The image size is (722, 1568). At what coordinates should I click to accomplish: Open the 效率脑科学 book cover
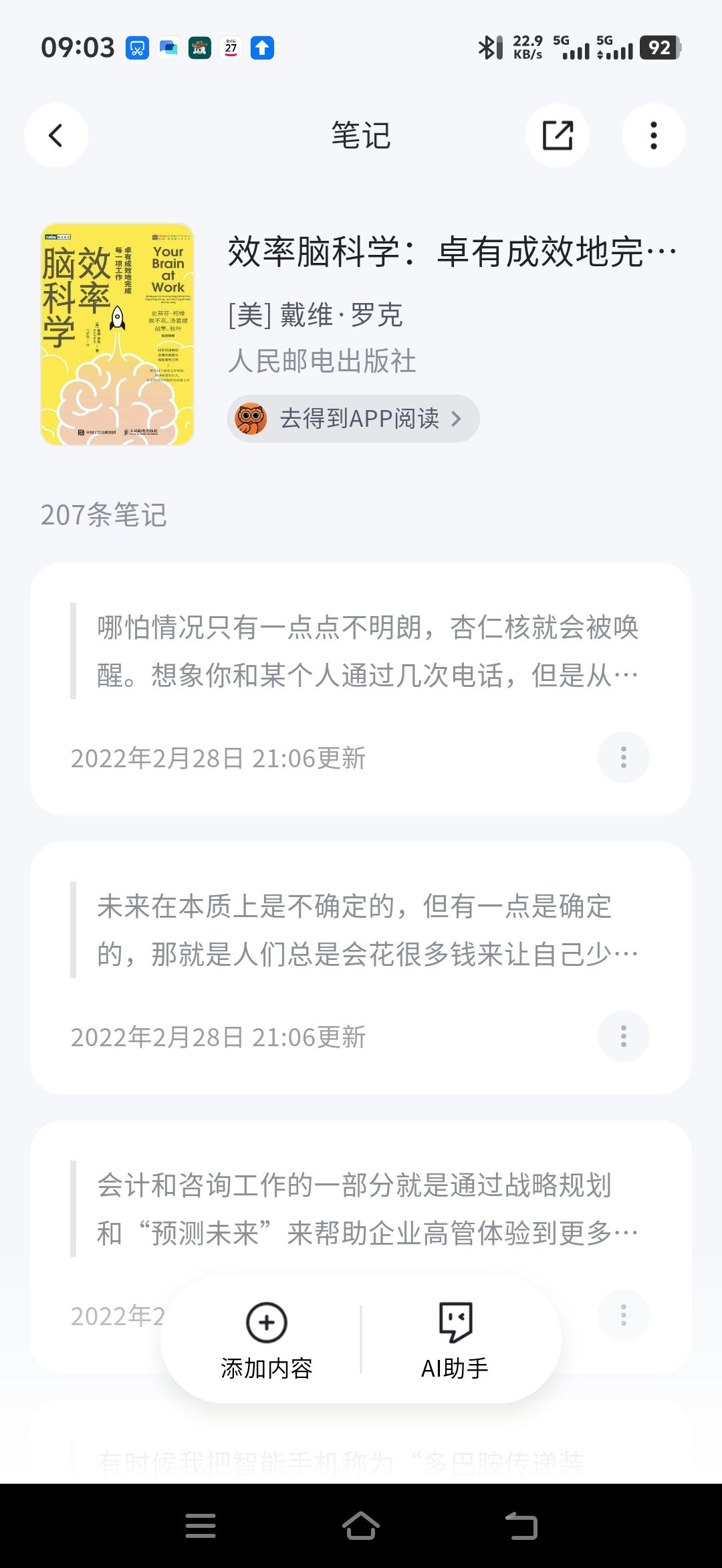tap(118, 334)
